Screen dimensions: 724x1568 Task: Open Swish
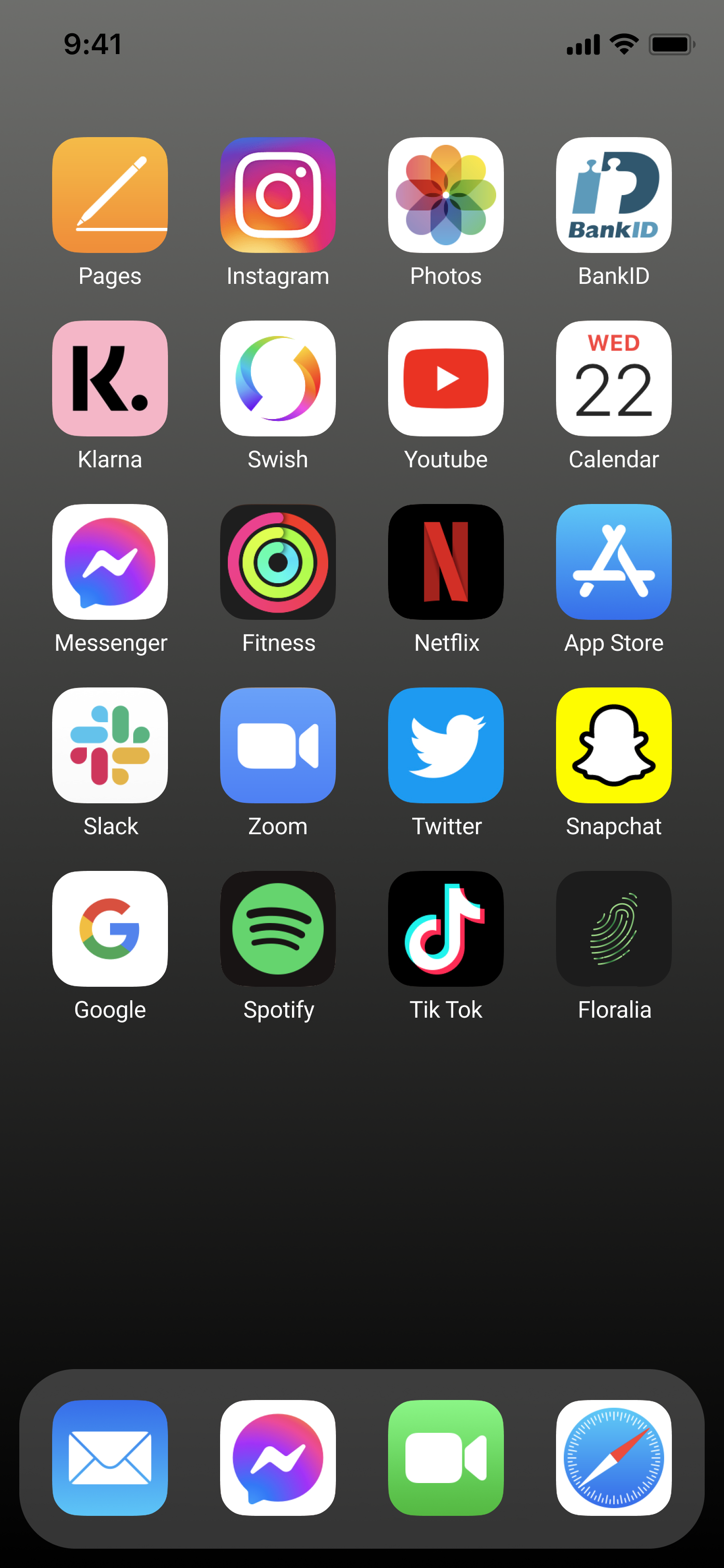278,378
